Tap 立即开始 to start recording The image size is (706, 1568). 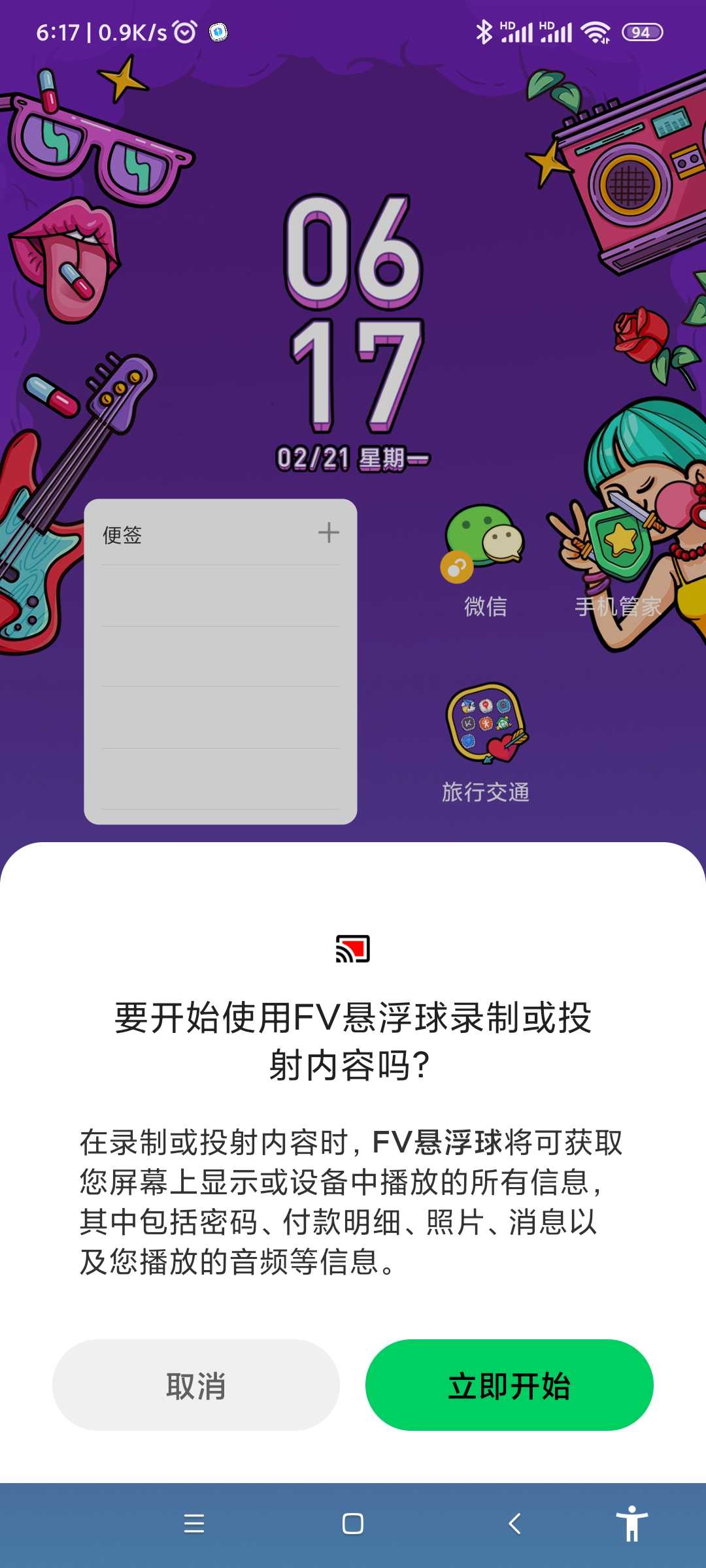(509, 1385)
